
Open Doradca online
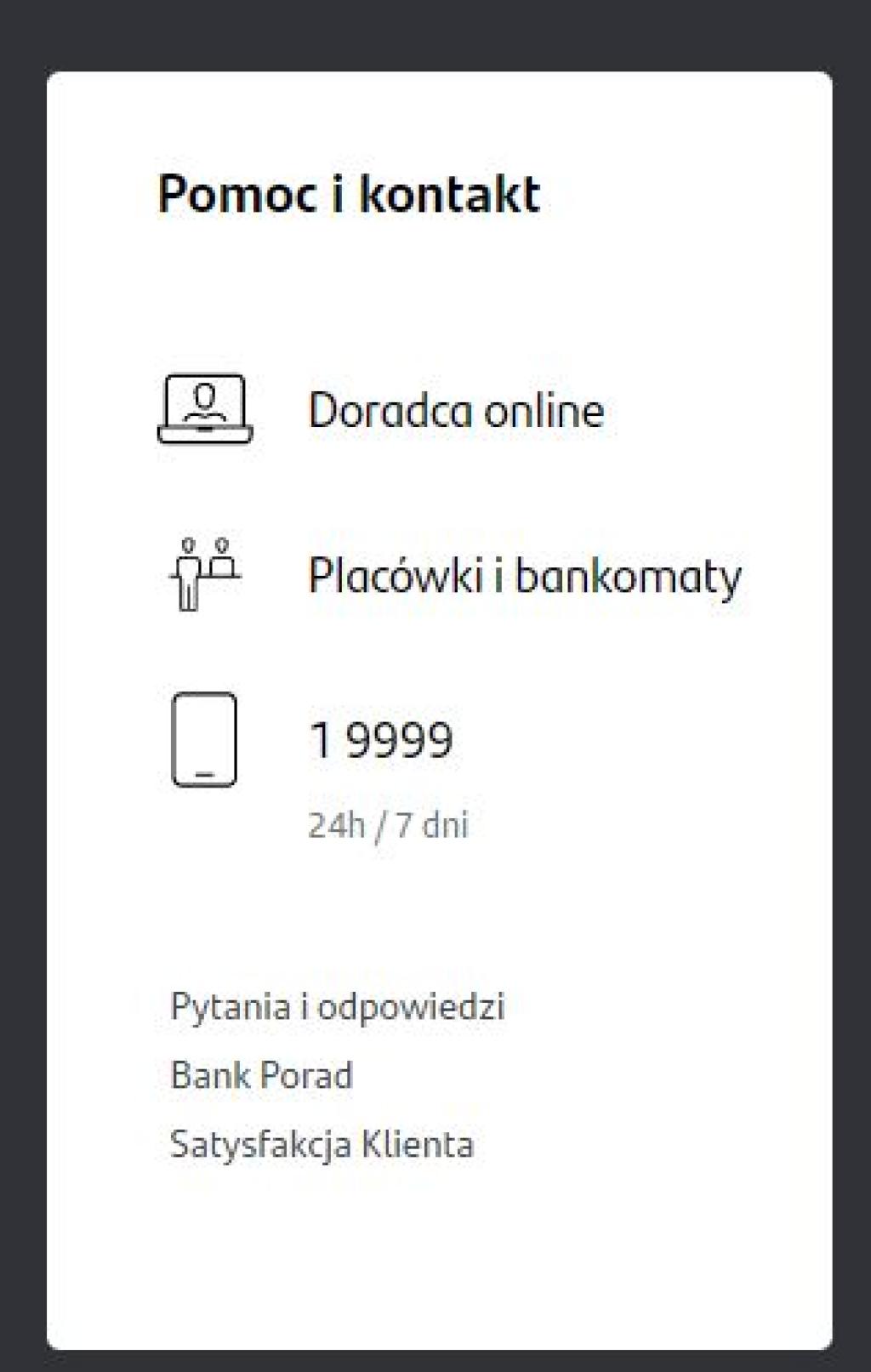point(456,410)
